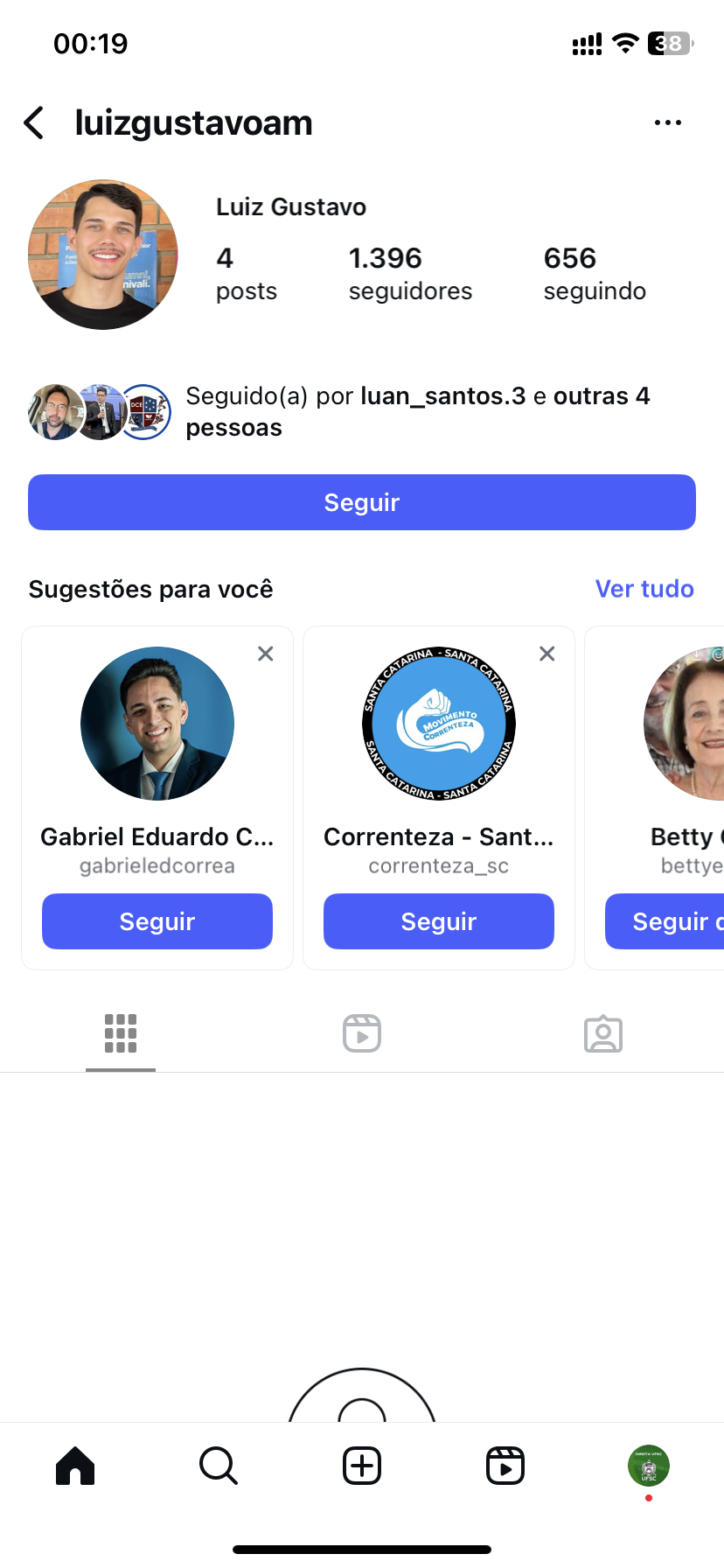
Task: Switch to the Reels profile tab
Action: pos(362,1033)
